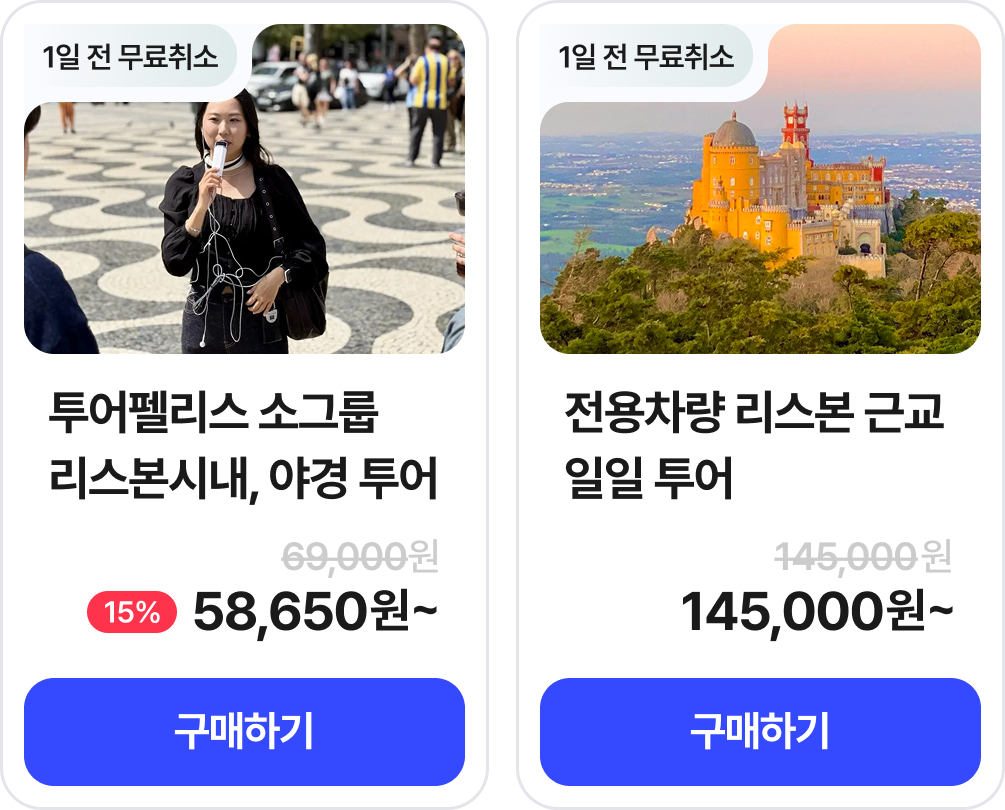Tap 구매하기 for 투어펠리스 소그룹 리스본시내 야경 투어
The image size is (1005, 810).
(244, 732)
